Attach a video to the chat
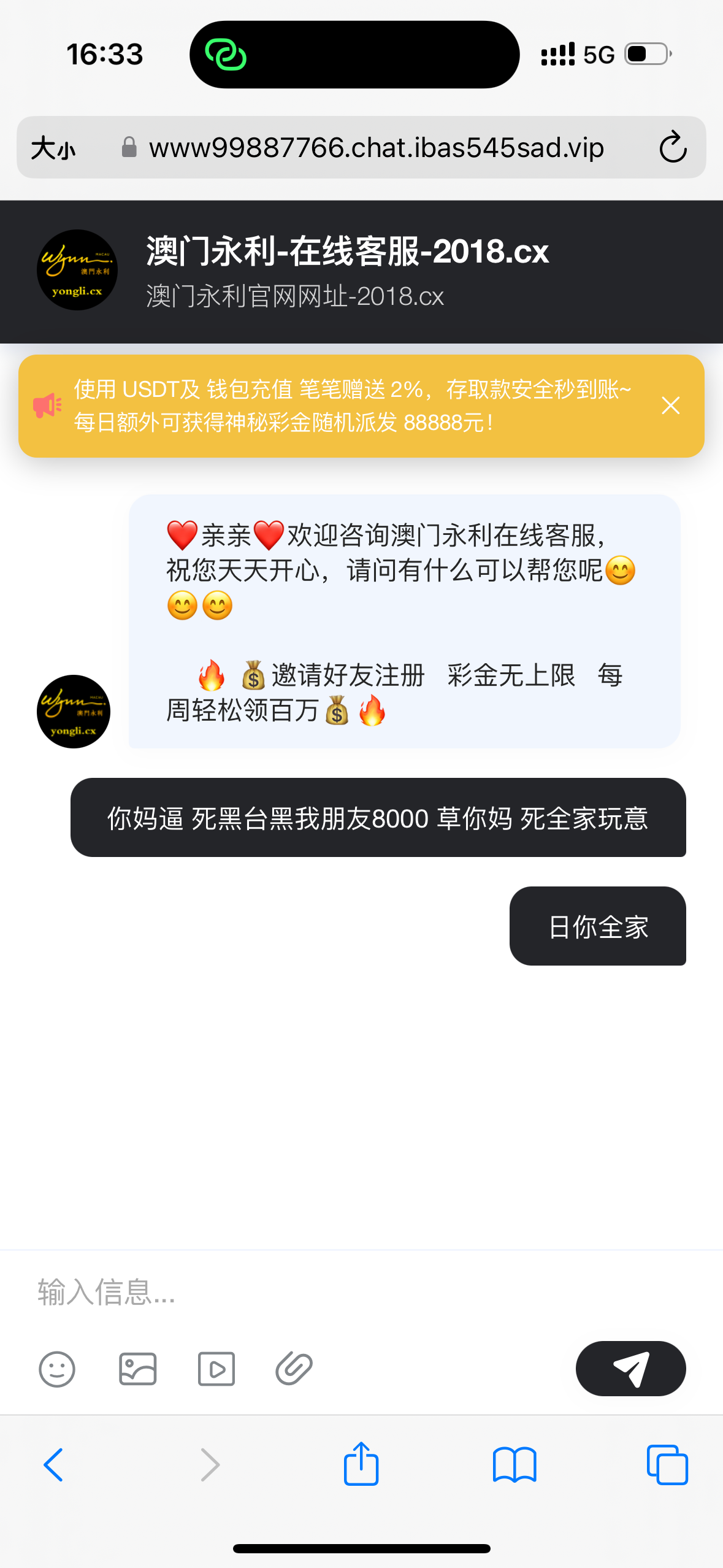This screenshot has width=723, height=1568. (x=216, y=1369)
